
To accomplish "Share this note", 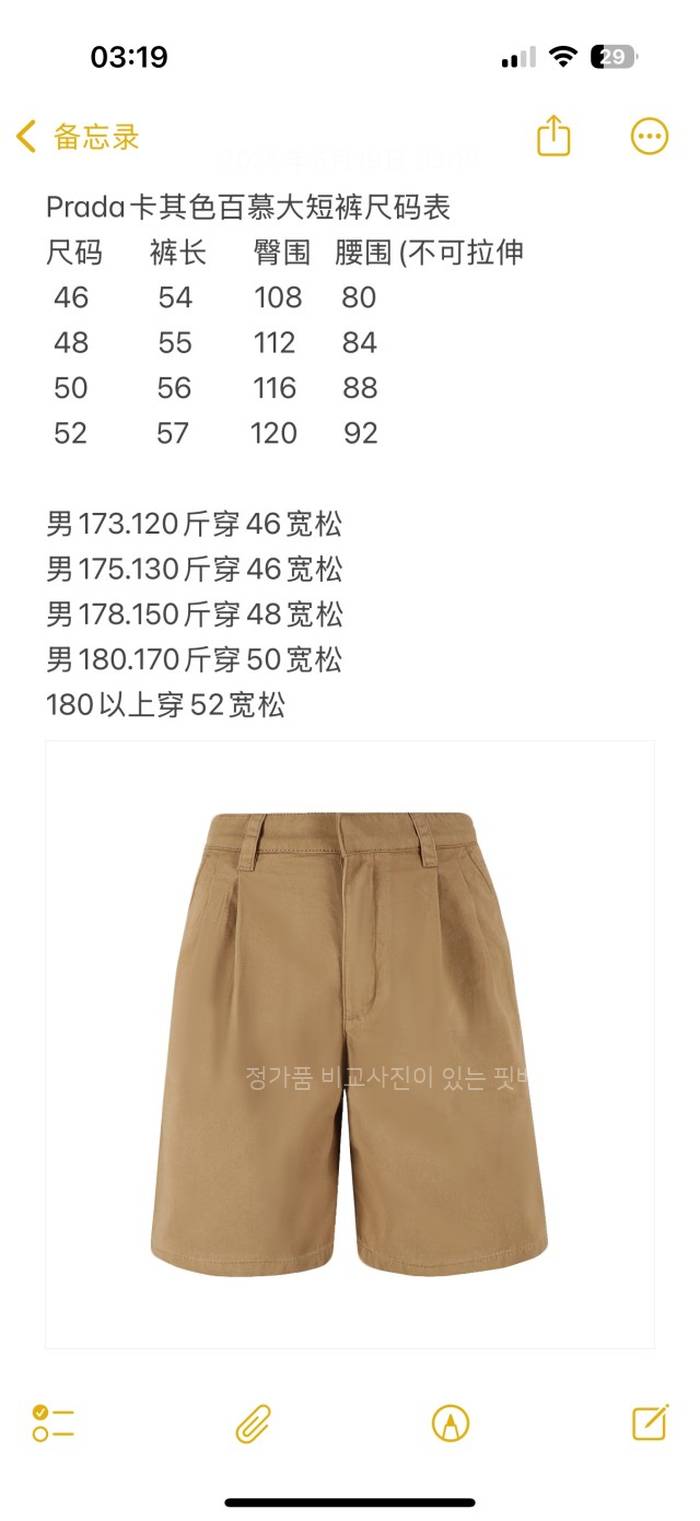I will tap(553, 136).
